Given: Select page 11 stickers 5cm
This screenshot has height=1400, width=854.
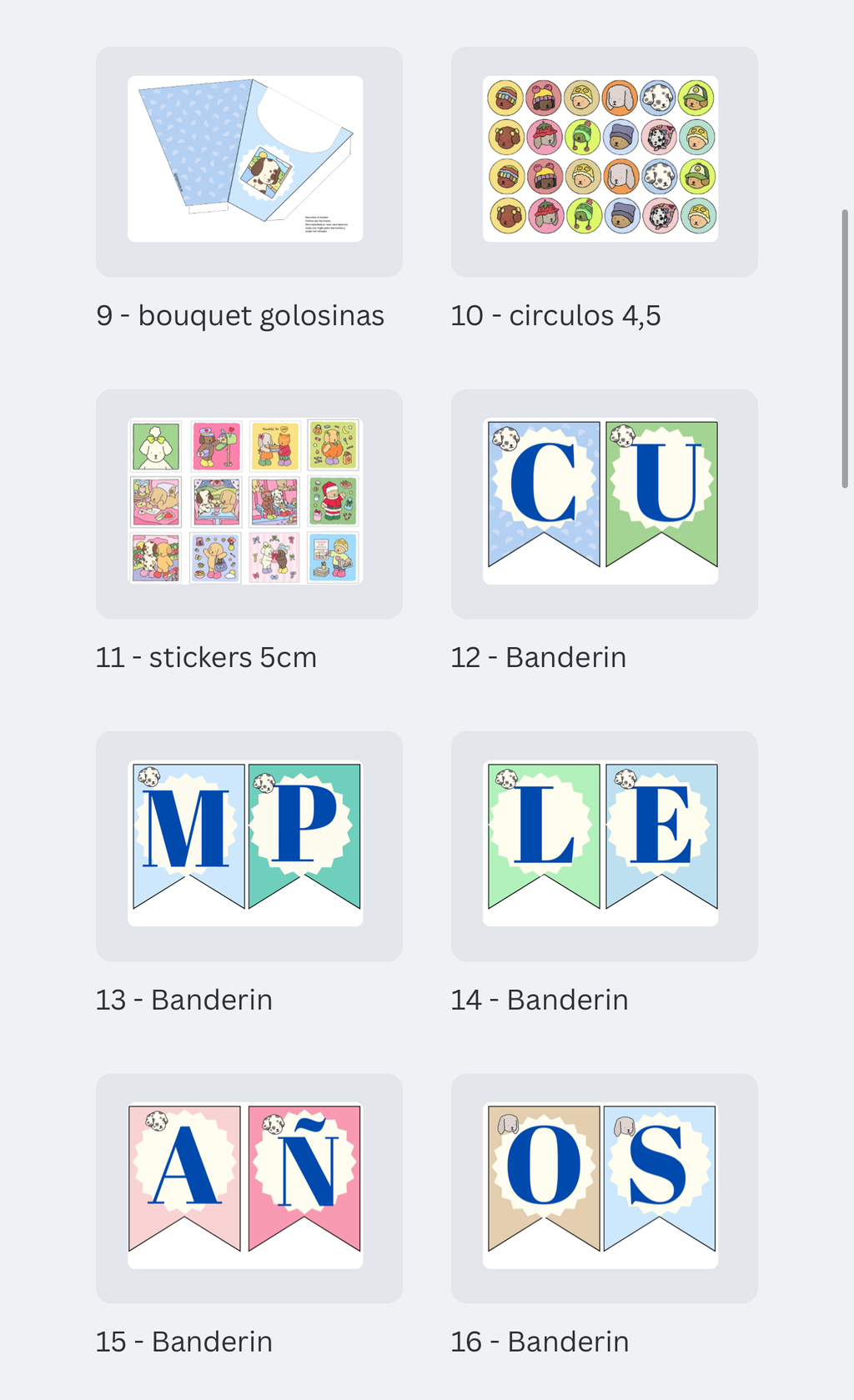Looking at the screenshot, I should (249, 503).
